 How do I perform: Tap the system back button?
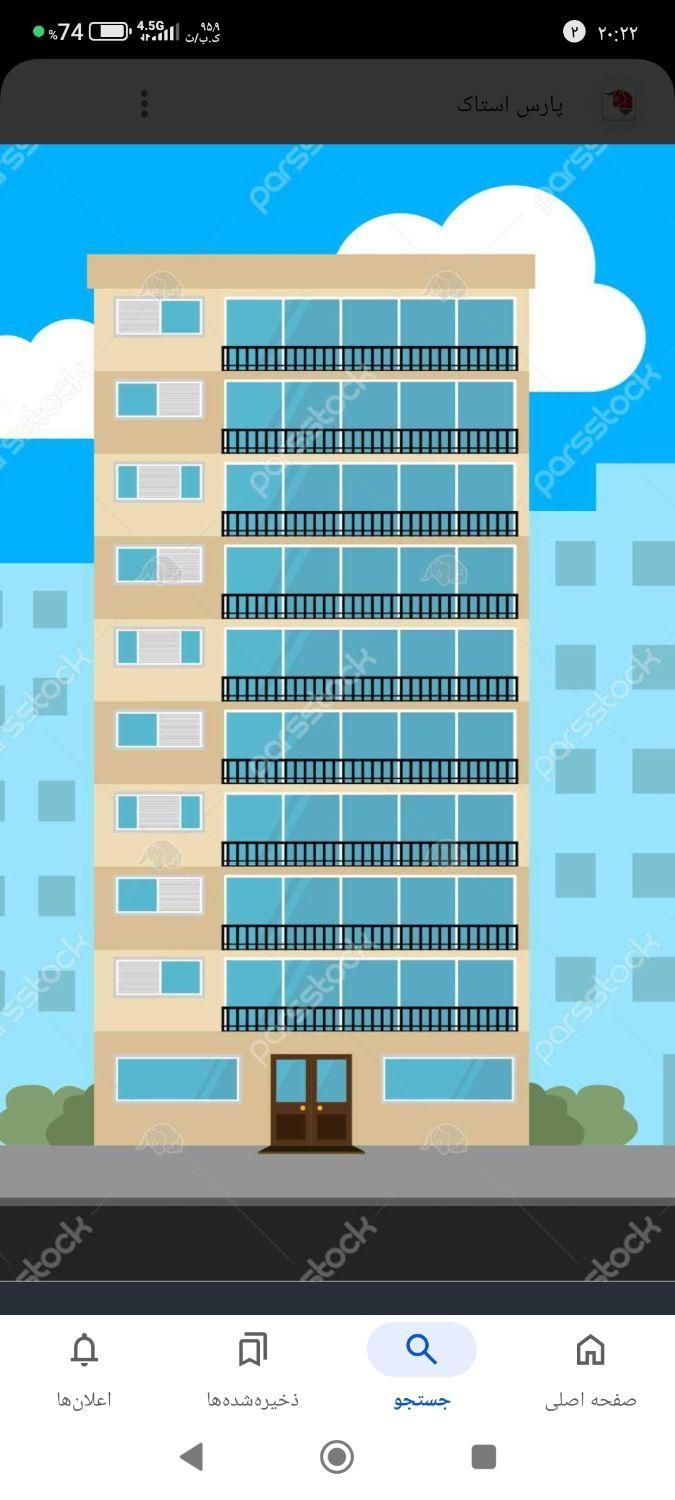point(192,1456)
